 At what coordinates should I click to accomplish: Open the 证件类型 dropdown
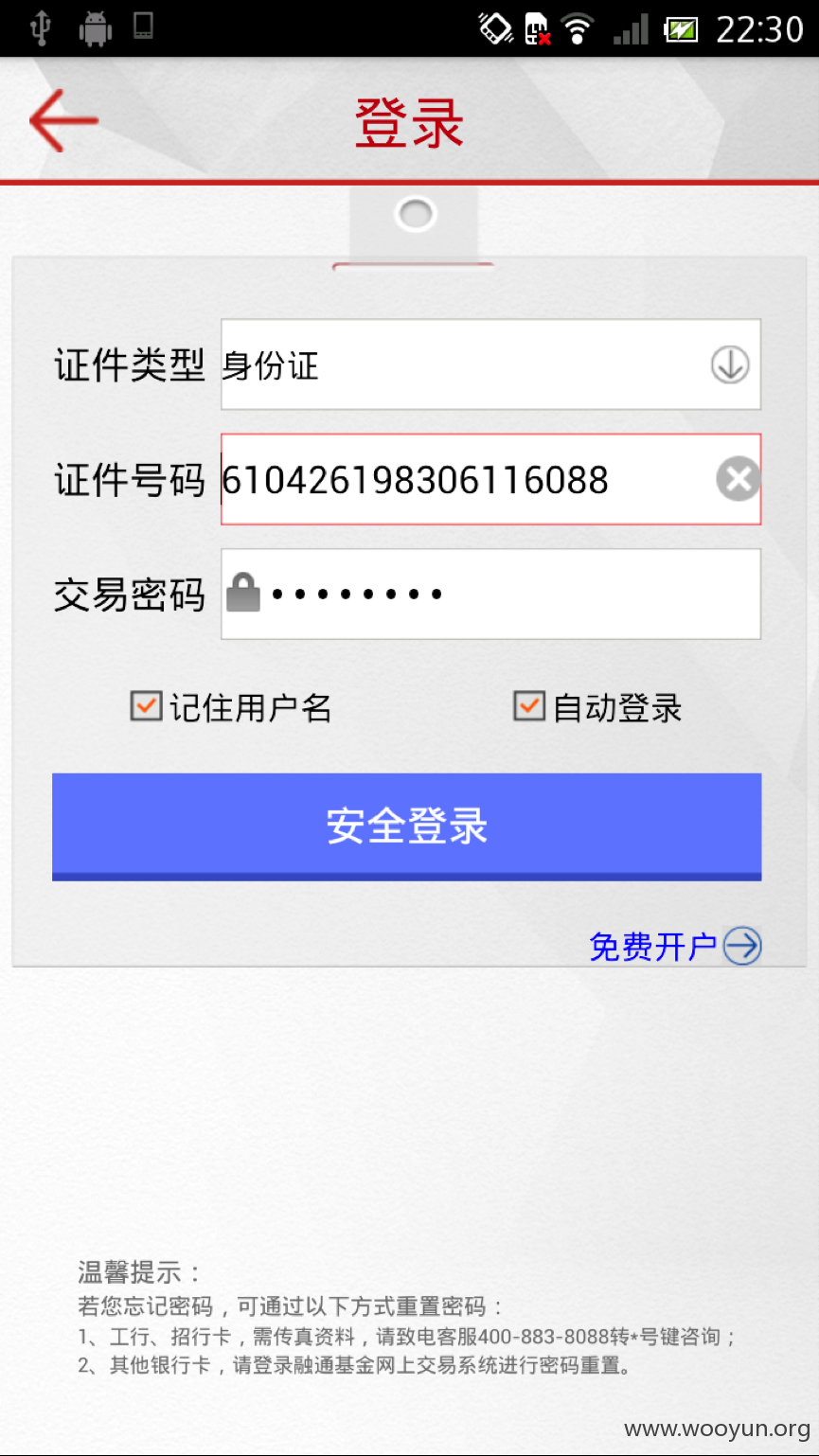490,364
